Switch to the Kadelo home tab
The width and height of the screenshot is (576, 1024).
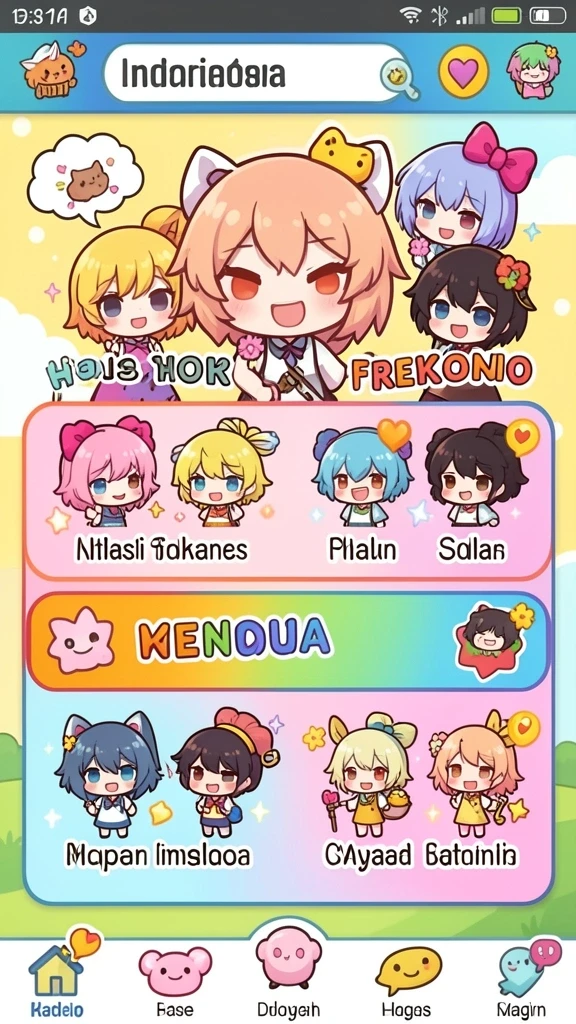click(x=57, y=976)
